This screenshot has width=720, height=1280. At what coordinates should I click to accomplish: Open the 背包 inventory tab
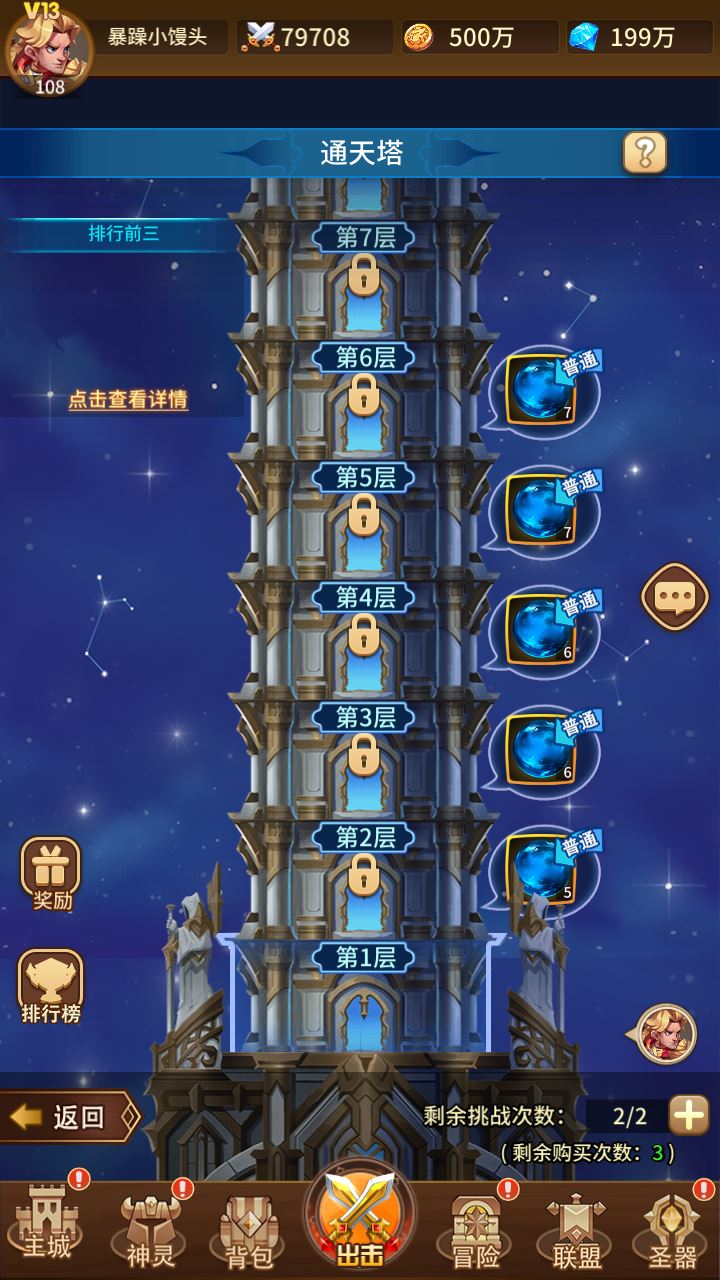(247, 1228)
